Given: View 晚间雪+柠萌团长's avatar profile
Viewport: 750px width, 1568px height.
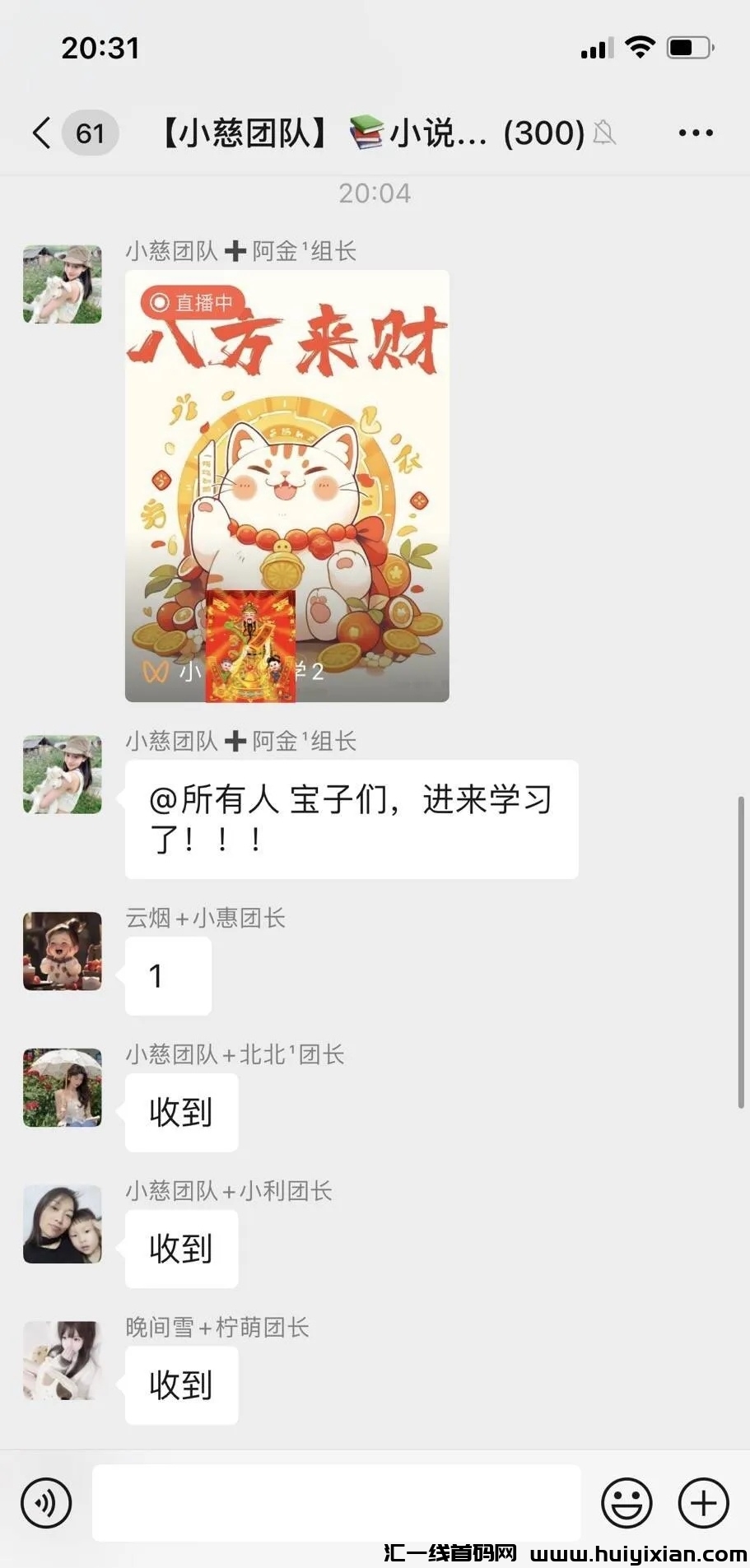Looking at the screenshot, I should click(x=63, y=1361).
